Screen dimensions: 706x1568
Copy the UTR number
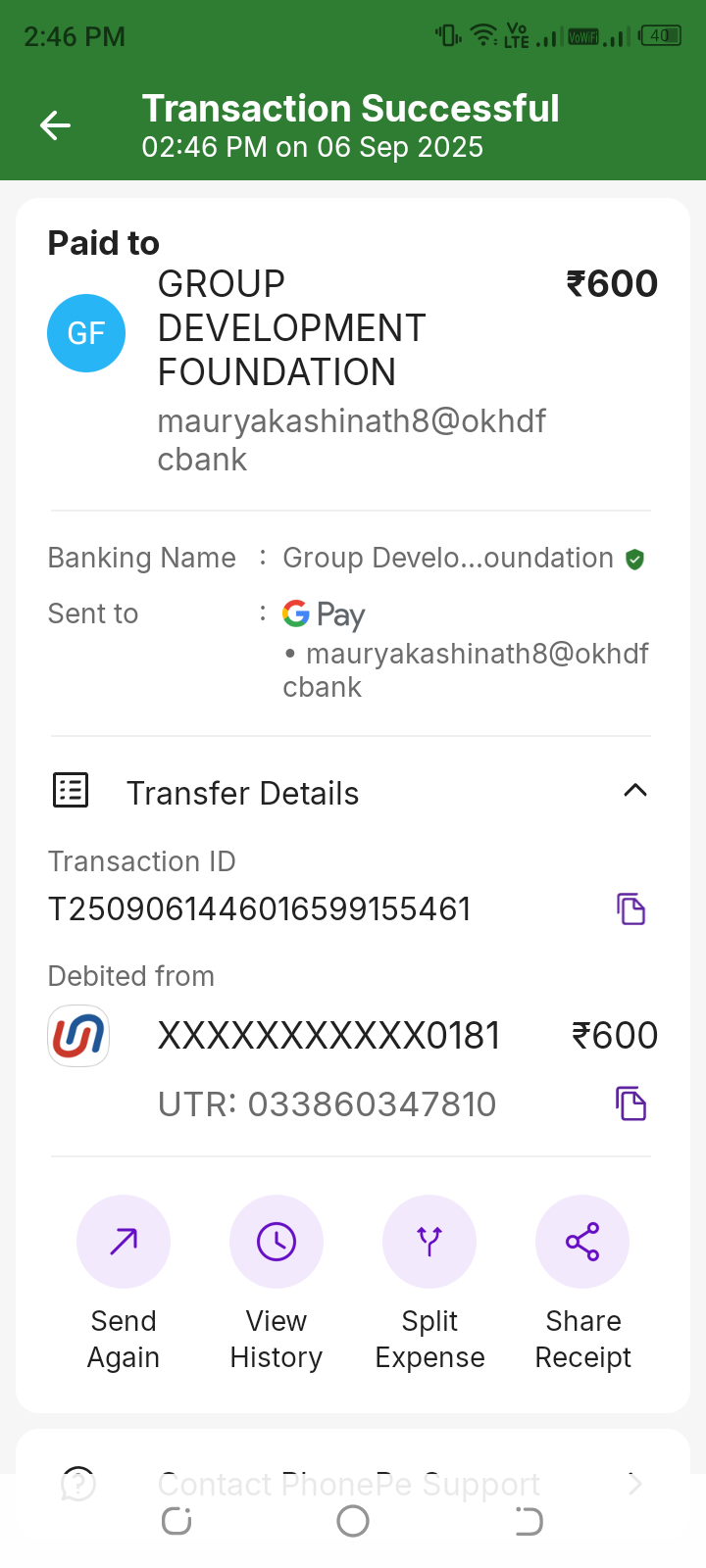click(630, 1103)
